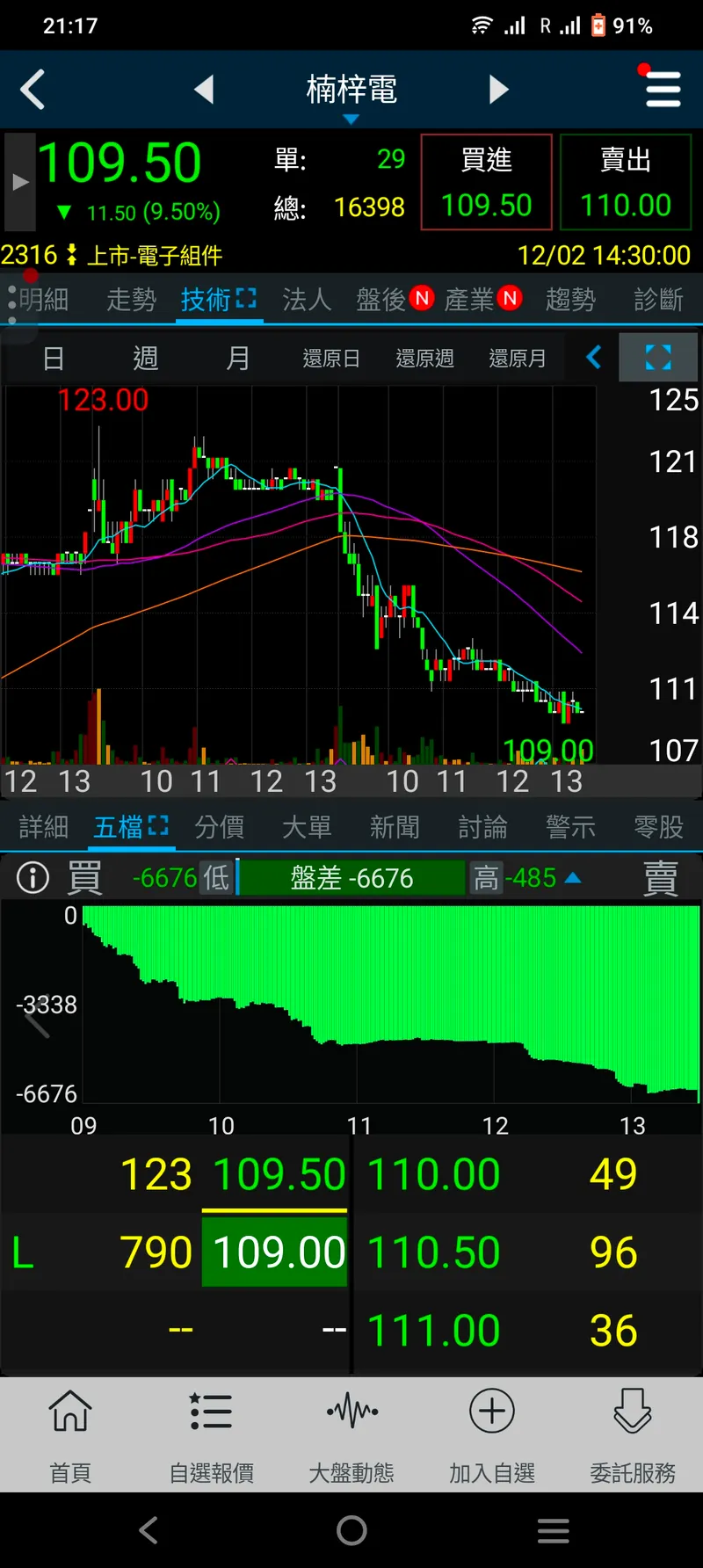Tap the 賣出 sell button
Image resolution: width=703 pixels, height=1568 pixels.
pos(626,182)
